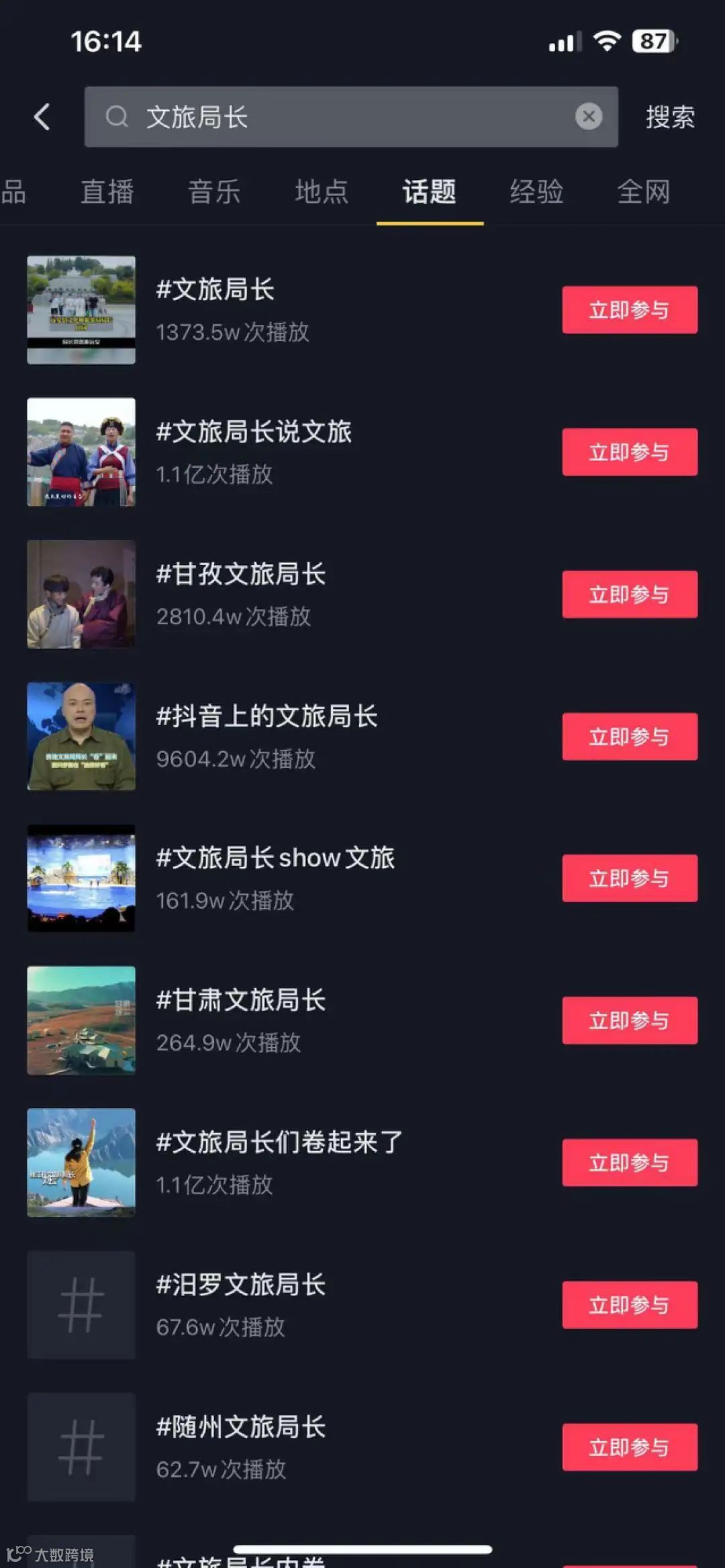The image size is (725, 1568).
Task: Join #汨罗文旅局长 with 立即参与
Action: click(629, 1305)
